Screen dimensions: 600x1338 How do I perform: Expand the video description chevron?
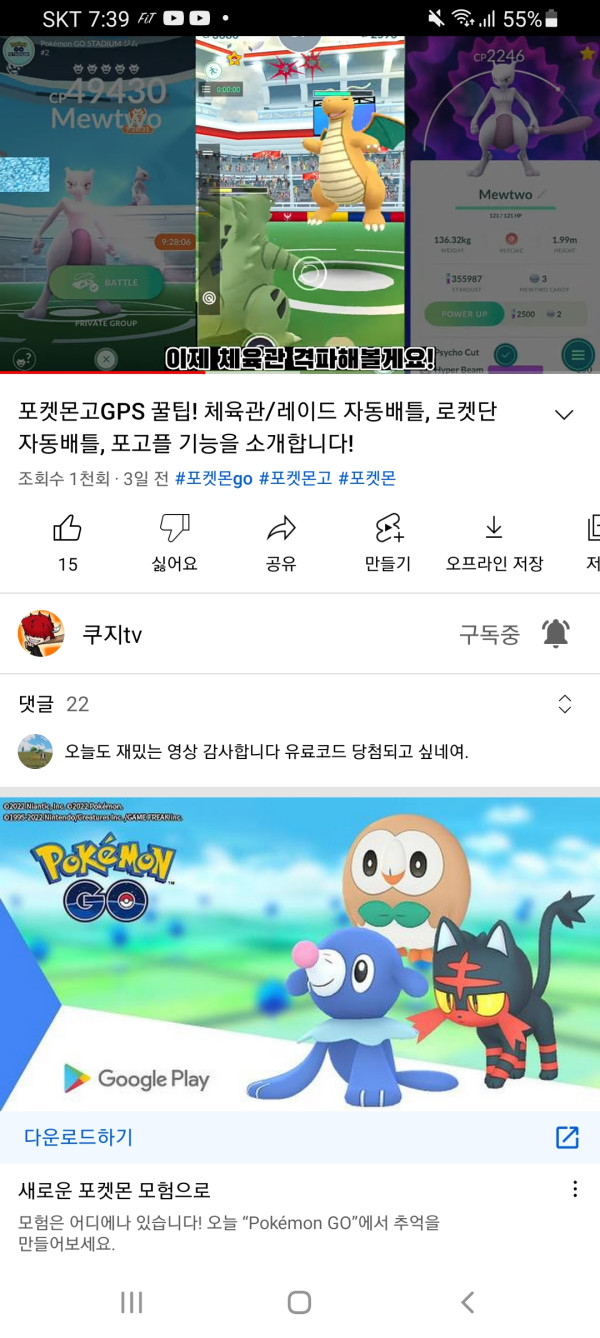[x=564, y=415]
